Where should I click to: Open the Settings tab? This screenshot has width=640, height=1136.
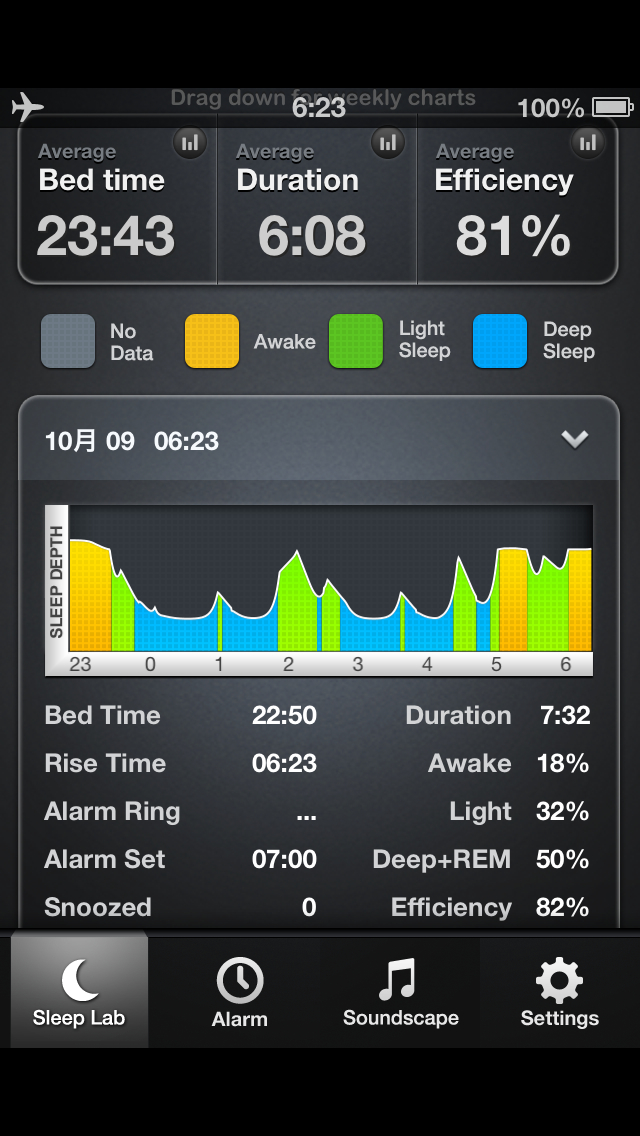coord(560,991)
